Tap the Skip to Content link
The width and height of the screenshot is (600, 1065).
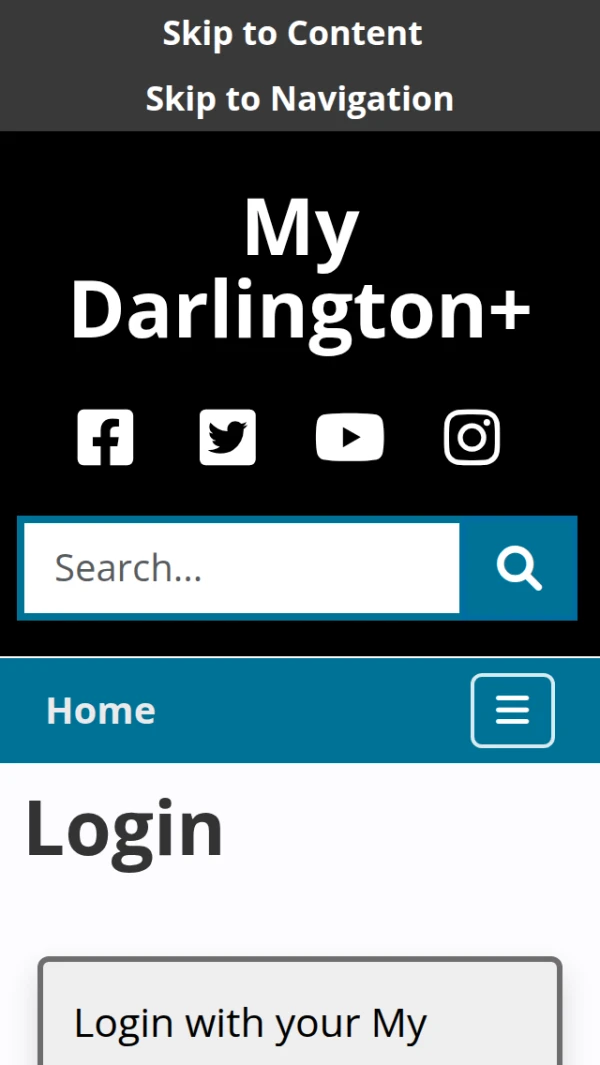tap(292, 34)
